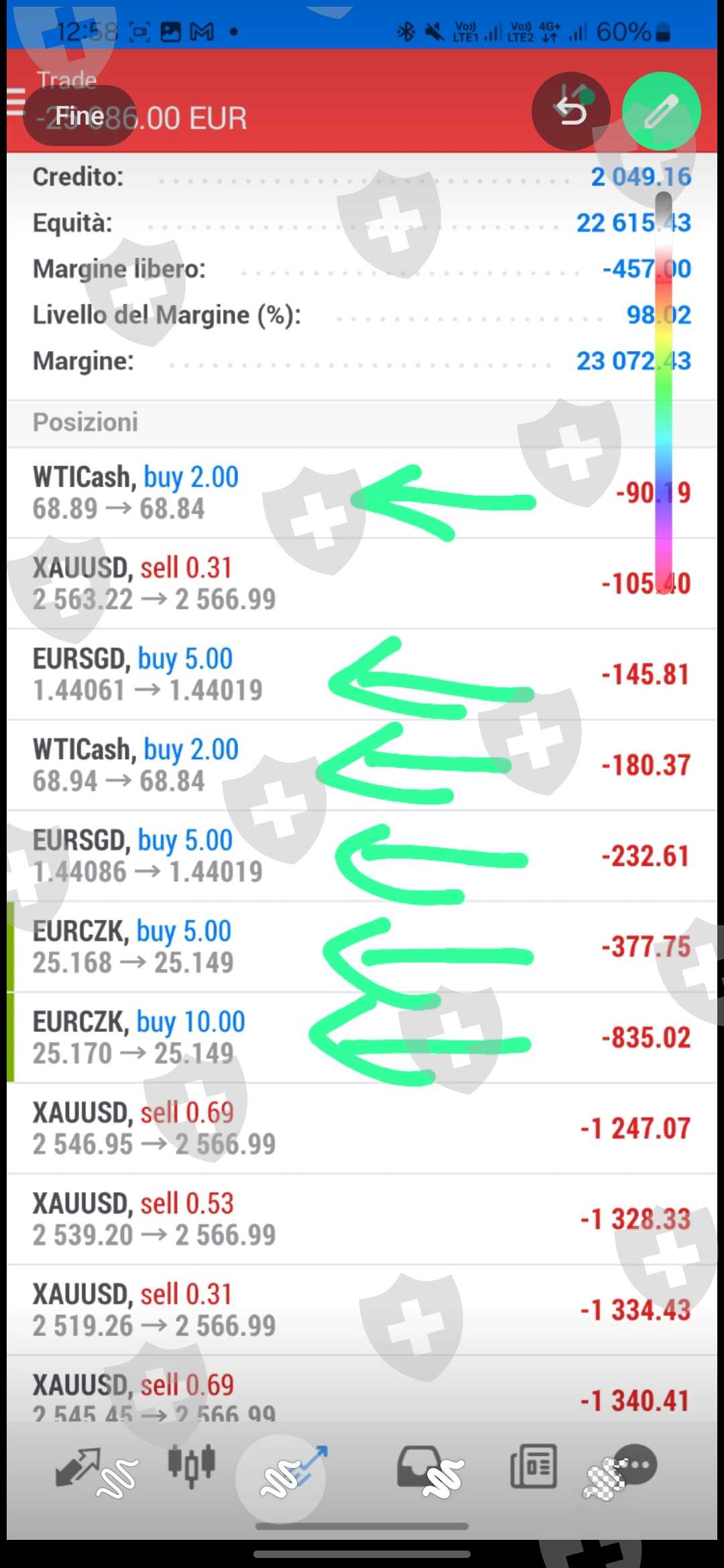Tap the highlighted squiggle brush in the circle

[x=281, y=1479]
